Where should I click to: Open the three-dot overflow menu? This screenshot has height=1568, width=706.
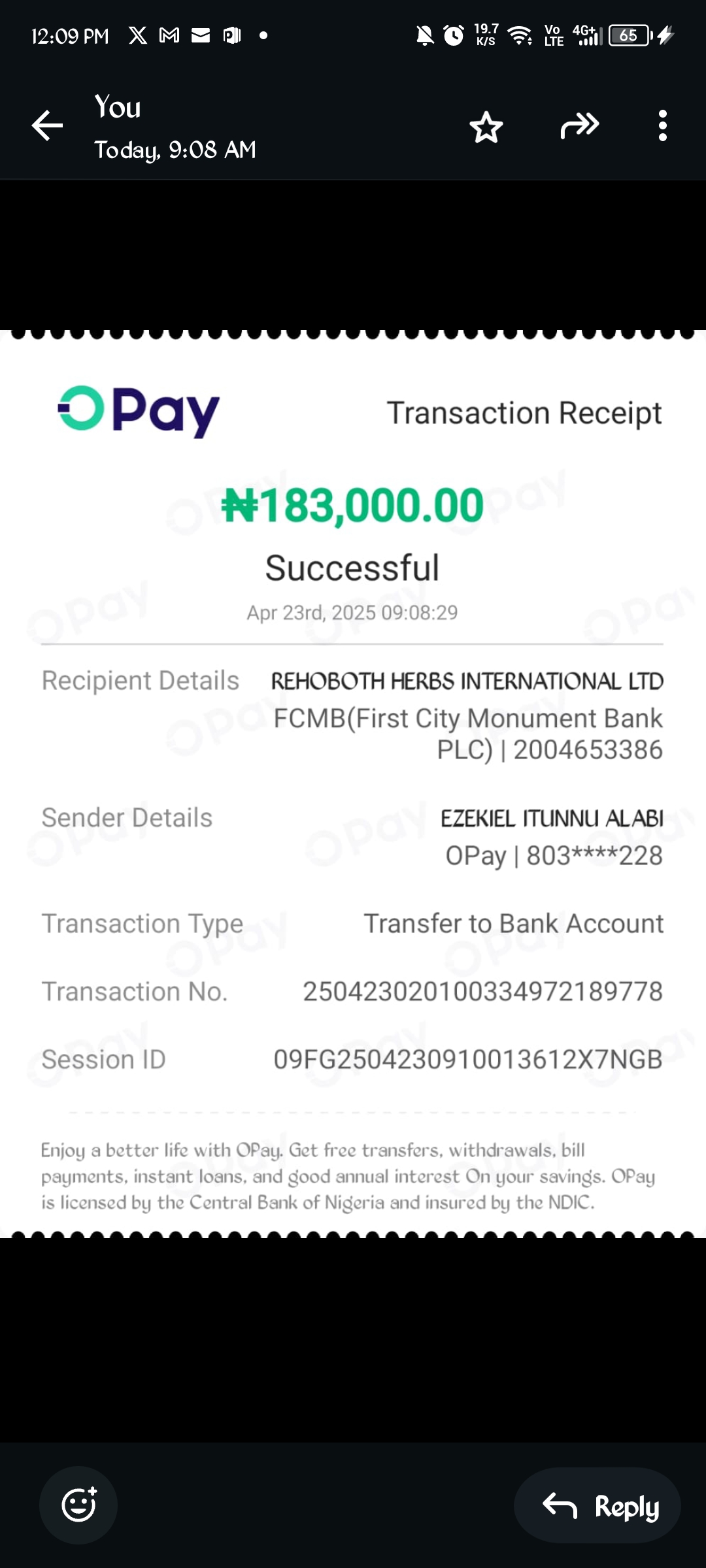click(663, 125)
